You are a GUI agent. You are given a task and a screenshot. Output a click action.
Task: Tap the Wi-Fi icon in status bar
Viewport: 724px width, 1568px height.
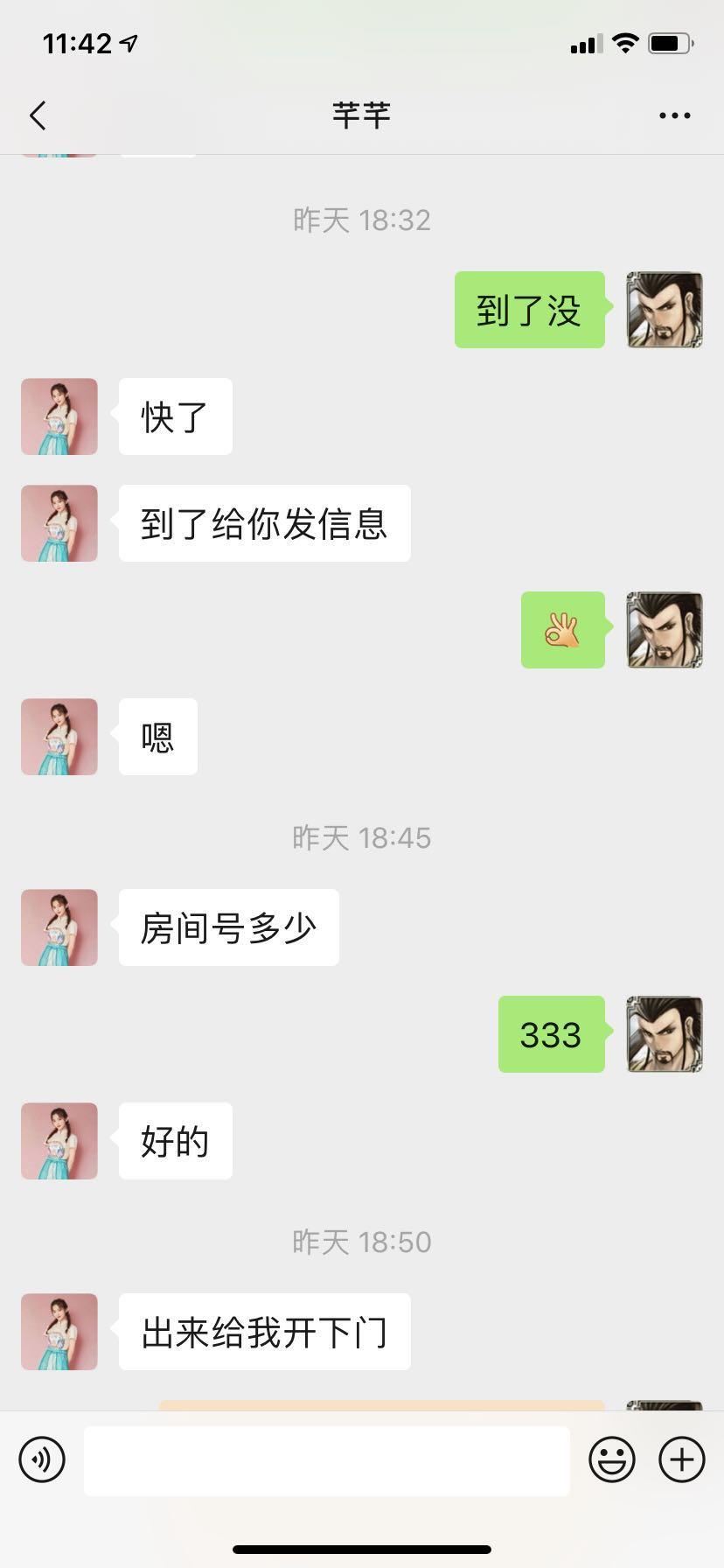click(x=626, y=43)
